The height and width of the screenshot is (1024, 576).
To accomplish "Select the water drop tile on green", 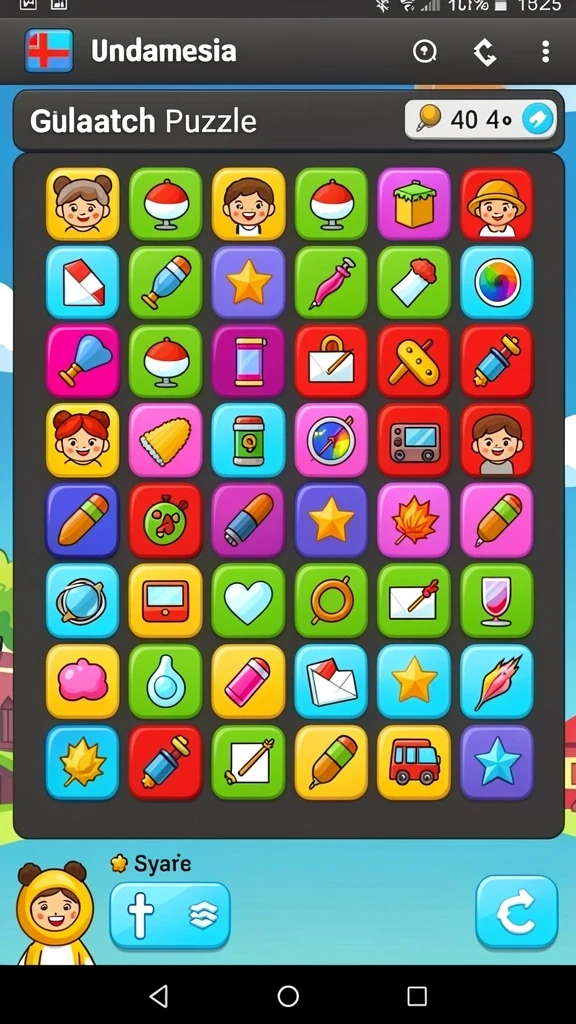I will tap(165, 682).
